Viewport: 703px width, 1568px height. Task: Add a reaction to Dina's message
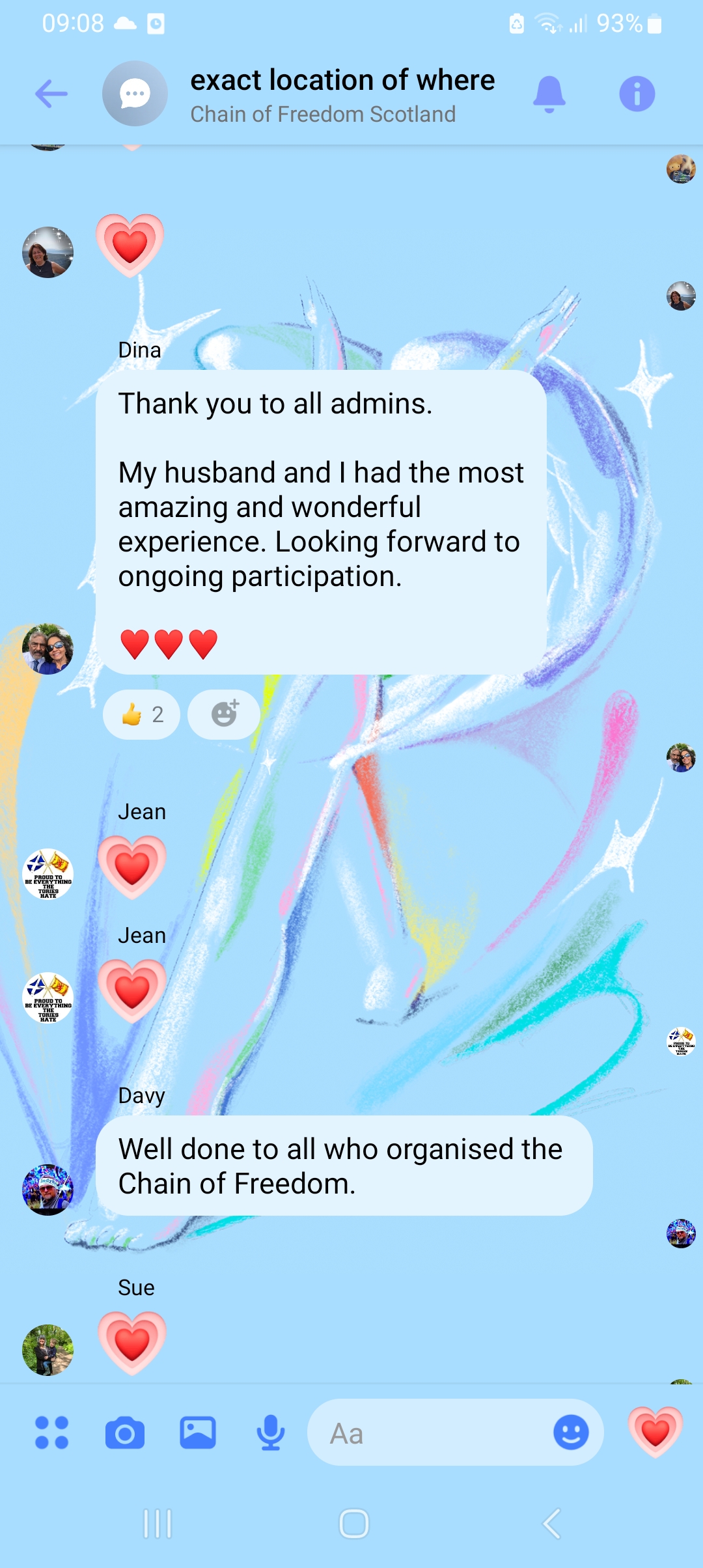tap(224, 714)
